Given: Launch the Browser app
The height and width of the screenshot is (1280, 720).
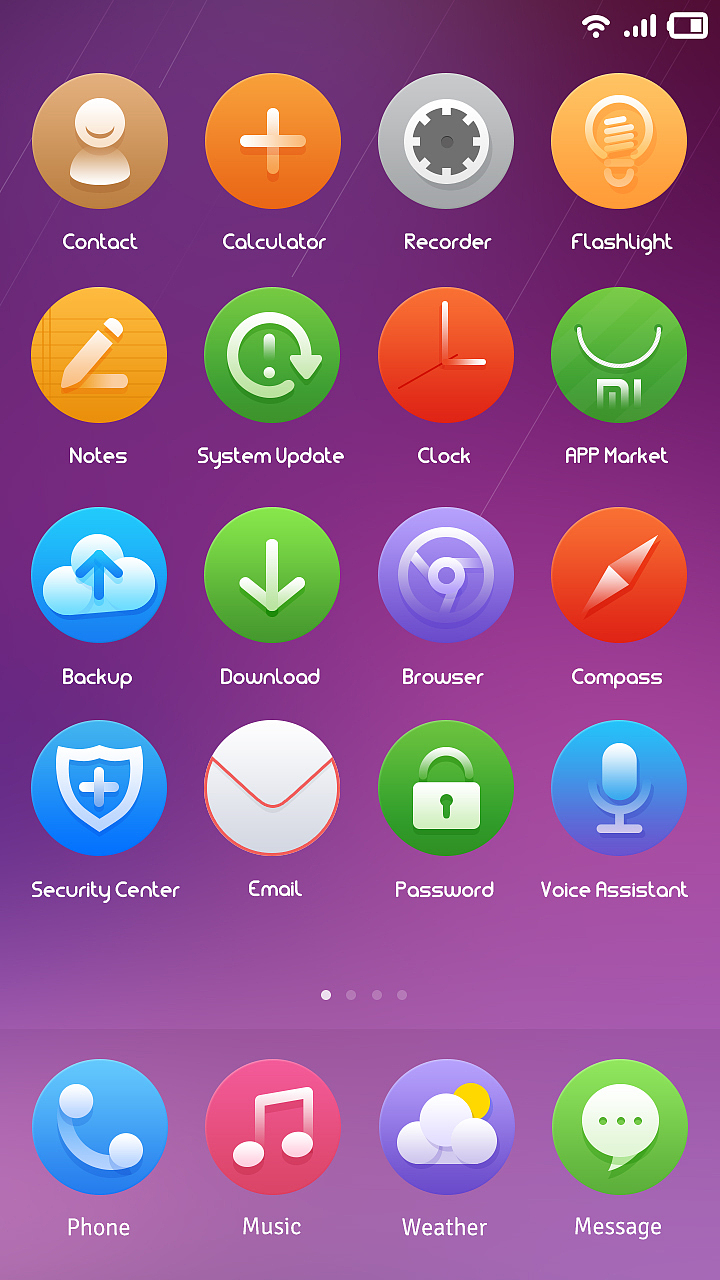Looking at the screenshot, I should [446, 575].
